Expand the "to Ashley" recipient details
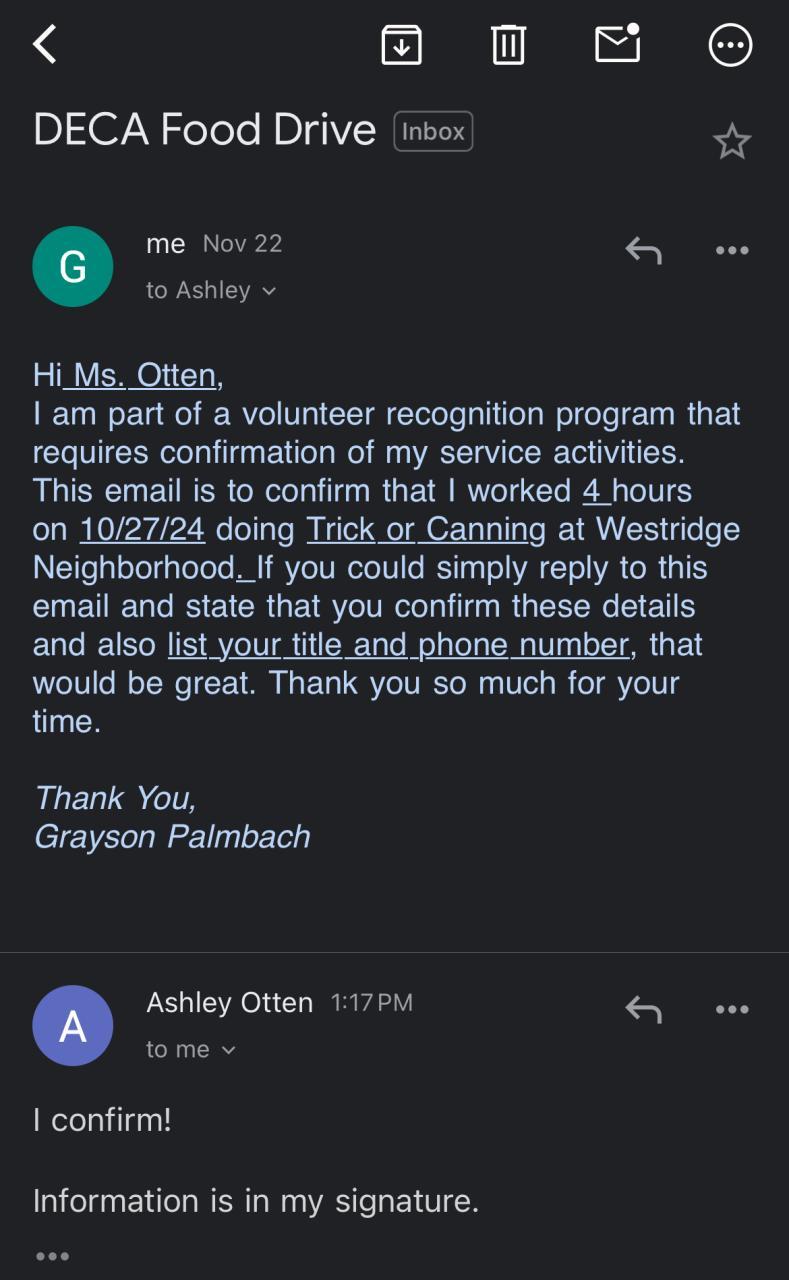789x1280 pixels. coord(211,290)
